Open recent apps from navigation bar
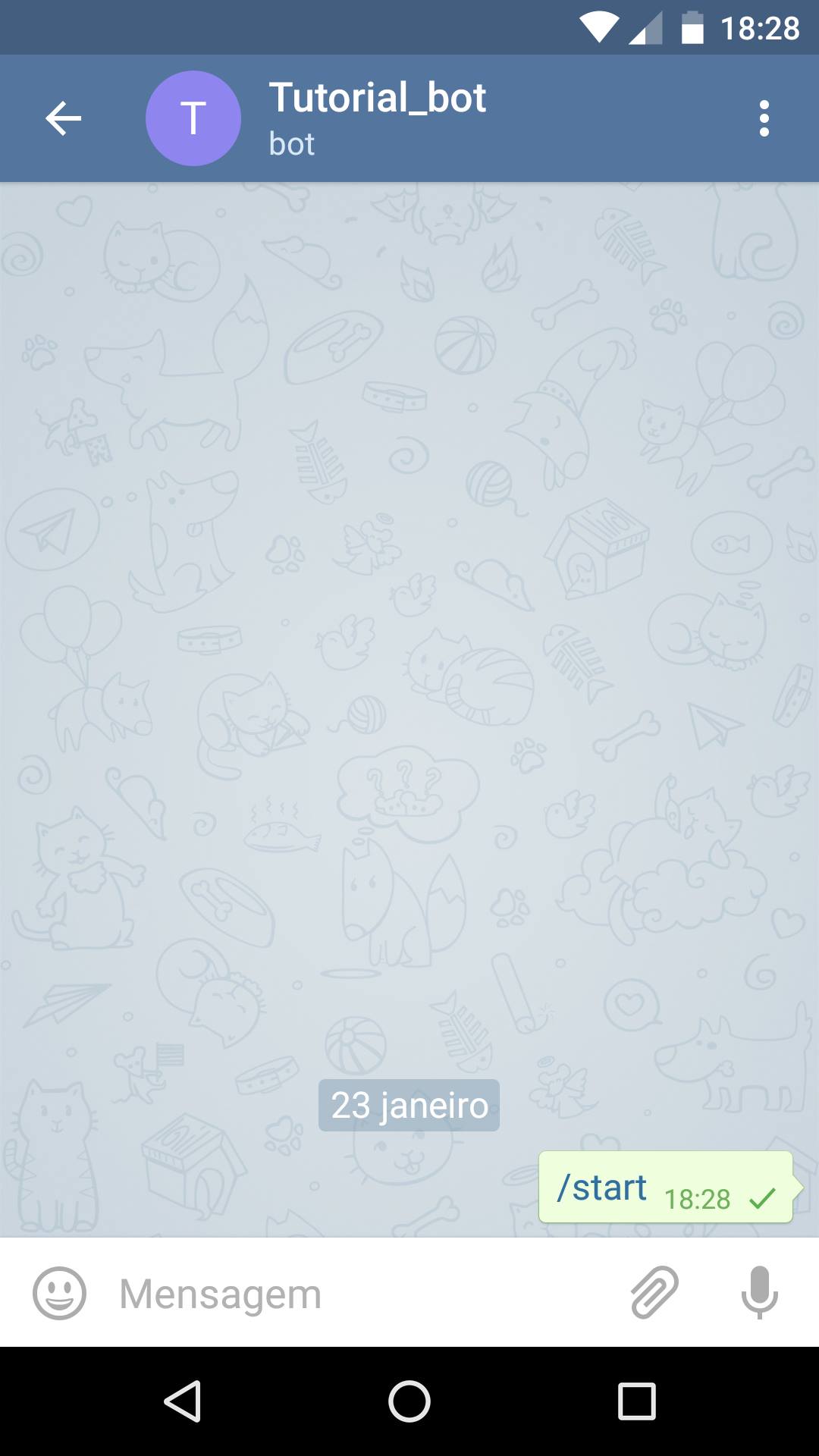The height and width of the screenshot is (1456, 819). 637,1401
